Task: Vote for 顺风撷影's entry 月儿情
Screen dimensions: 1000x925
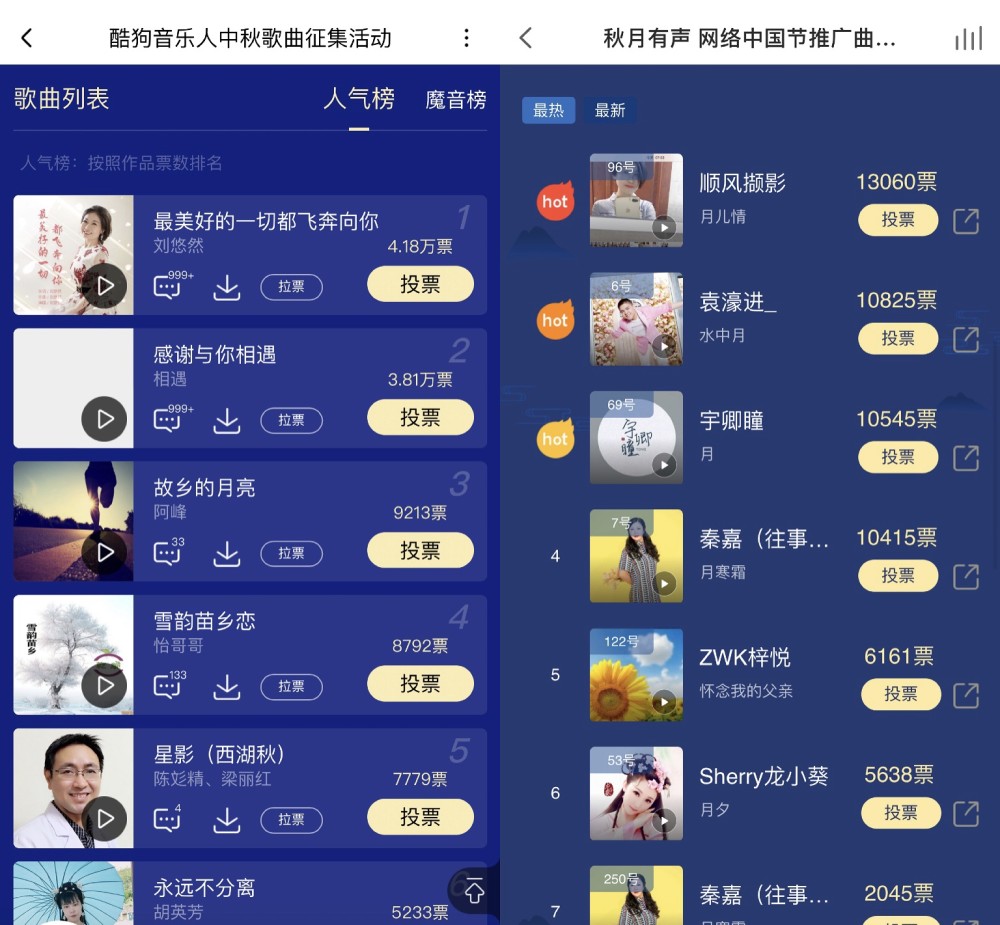Action: (x=897, y=220)
